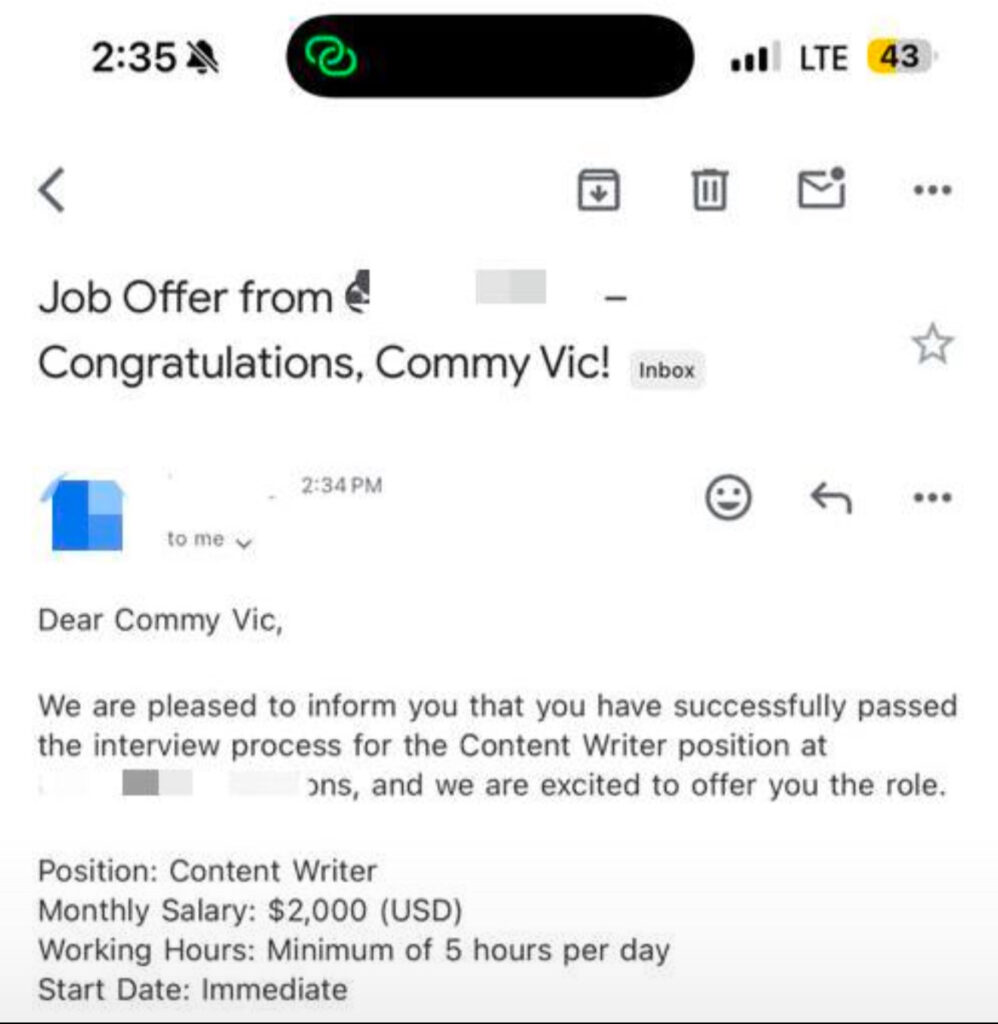The width and height of the screenshot is (998, 1024).
Task: Open the sender's blue avatar
Action: click(x=87, y=515)
